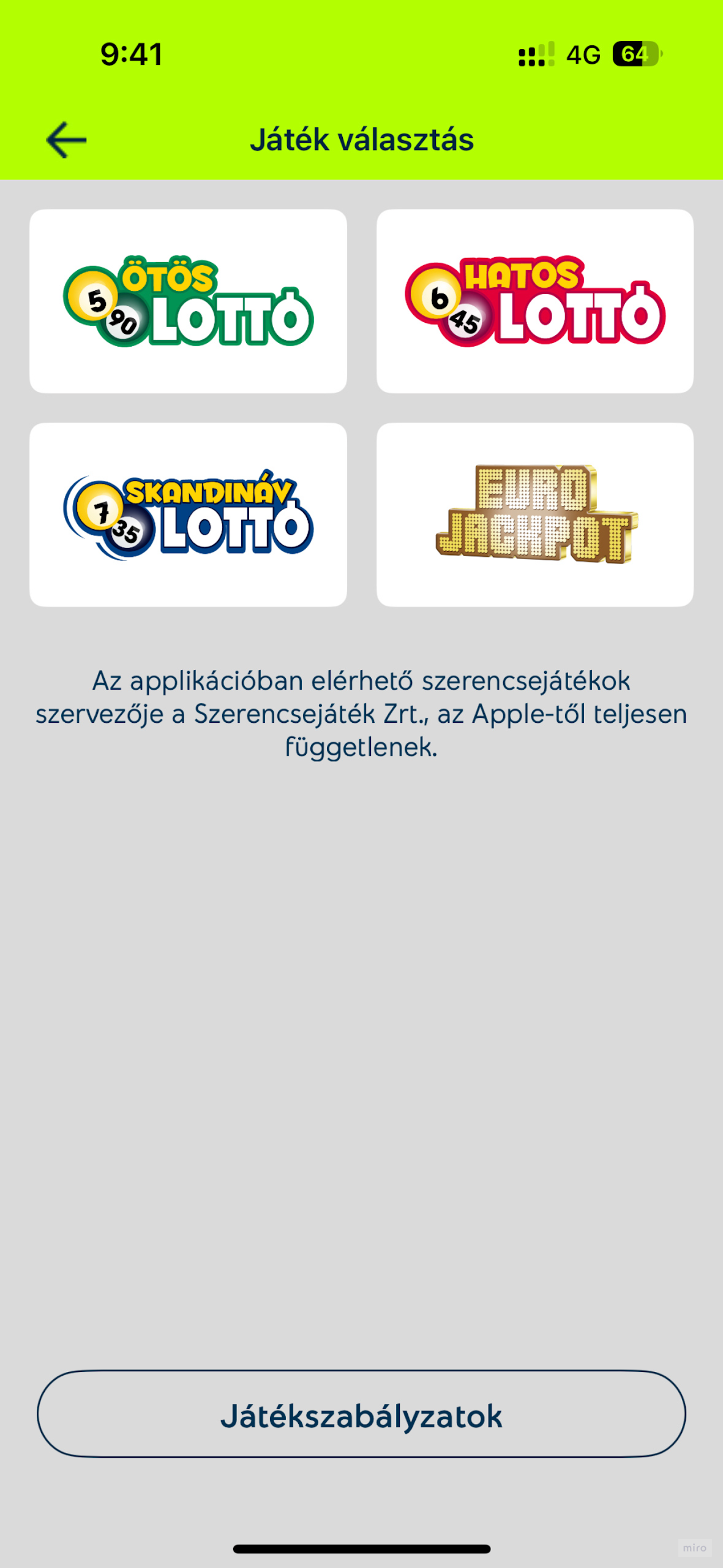Image resolution: width=723 pixels, height=1568 pixels.
Task: Choose the Hatos Lottó game card
Action: [535, 301]
